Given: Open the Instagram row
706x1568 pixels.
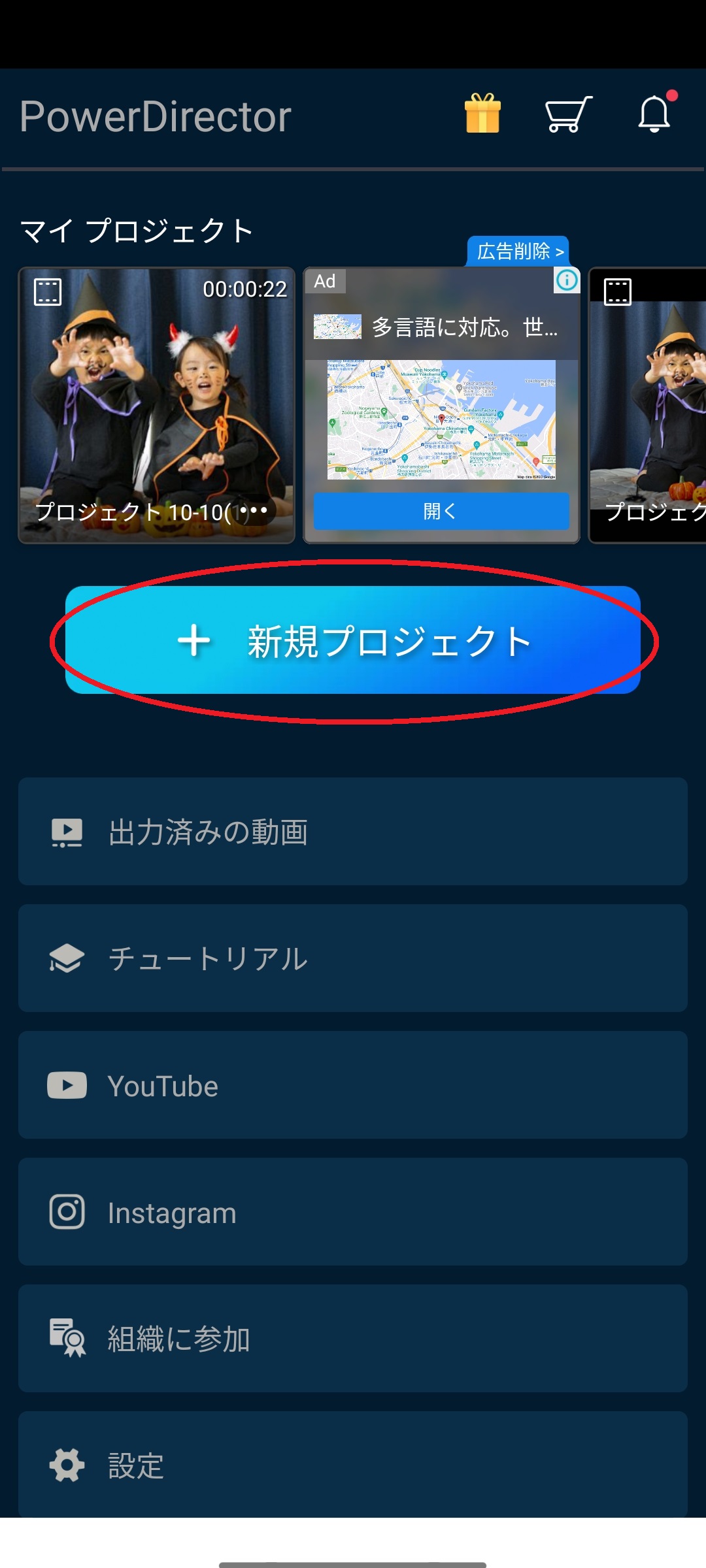Looking at the screenshot, I should [353, 1211].
